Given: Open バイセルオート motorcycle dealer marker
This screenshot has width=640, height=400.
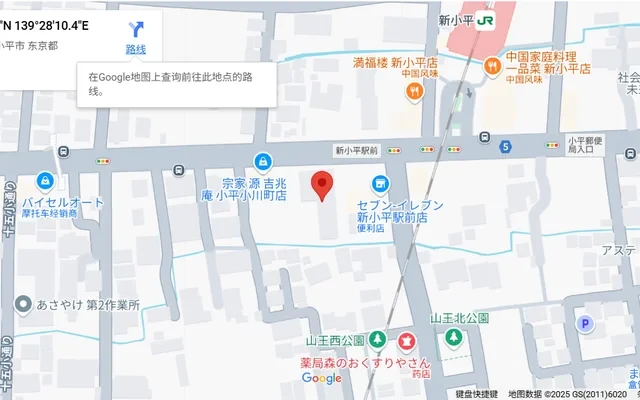Looking at the screenshot, I should pyautogui.click(x=45, y=181).
